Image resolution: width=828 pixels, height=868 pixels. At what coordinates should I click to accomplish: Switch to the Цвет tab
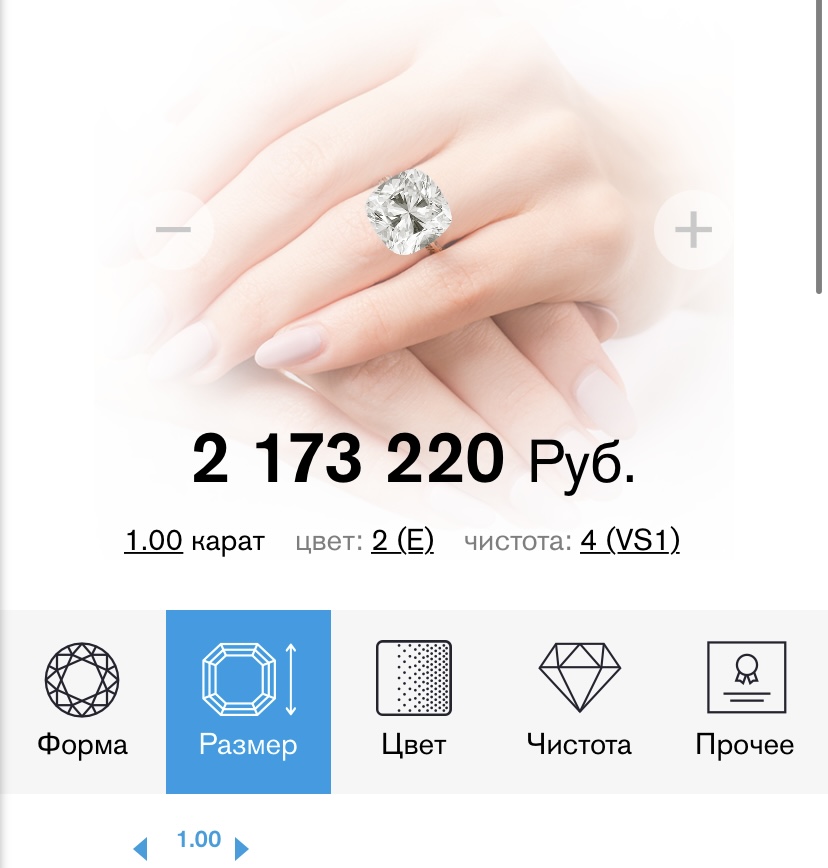(x=413, y=701)
